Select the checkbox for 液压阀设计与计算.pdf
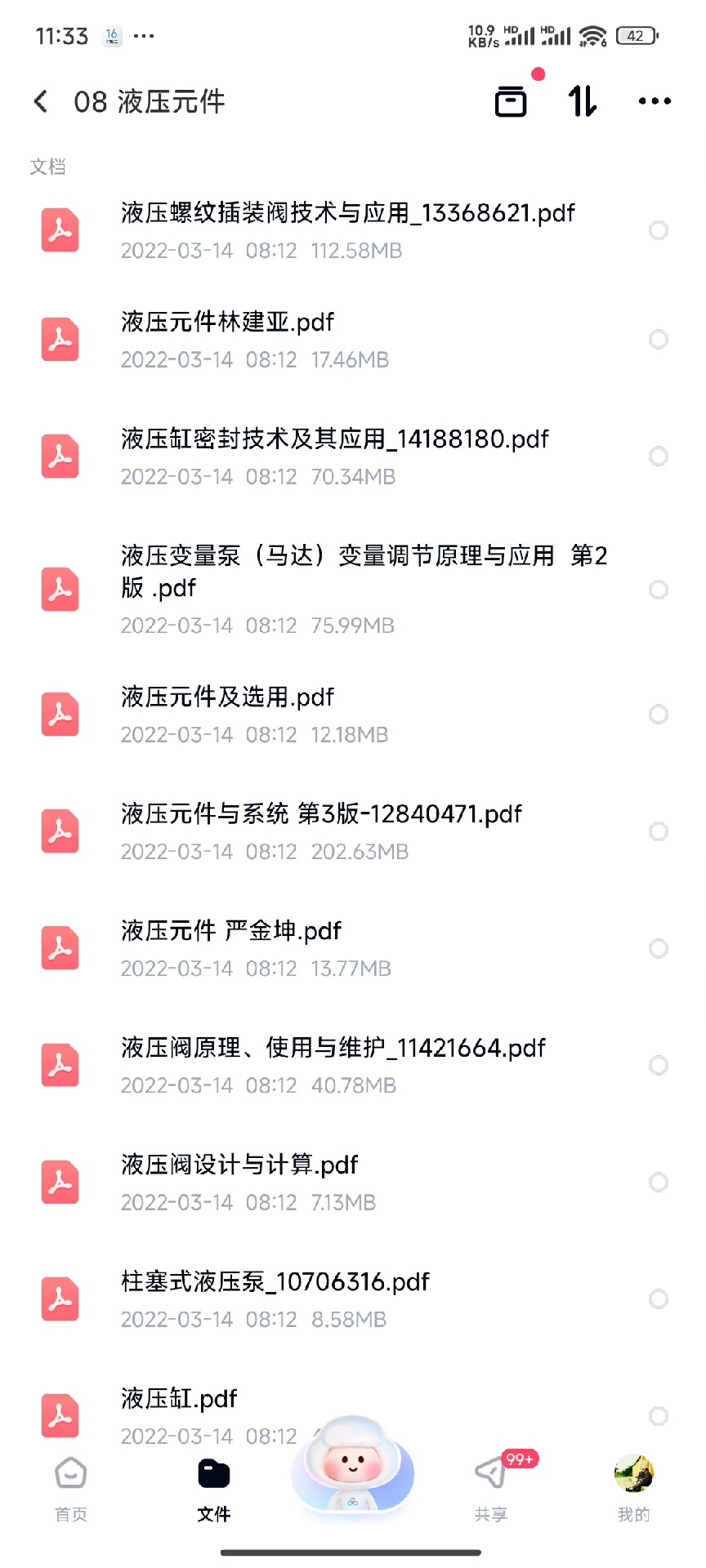706x1568 pixels. pos(658,1182)
